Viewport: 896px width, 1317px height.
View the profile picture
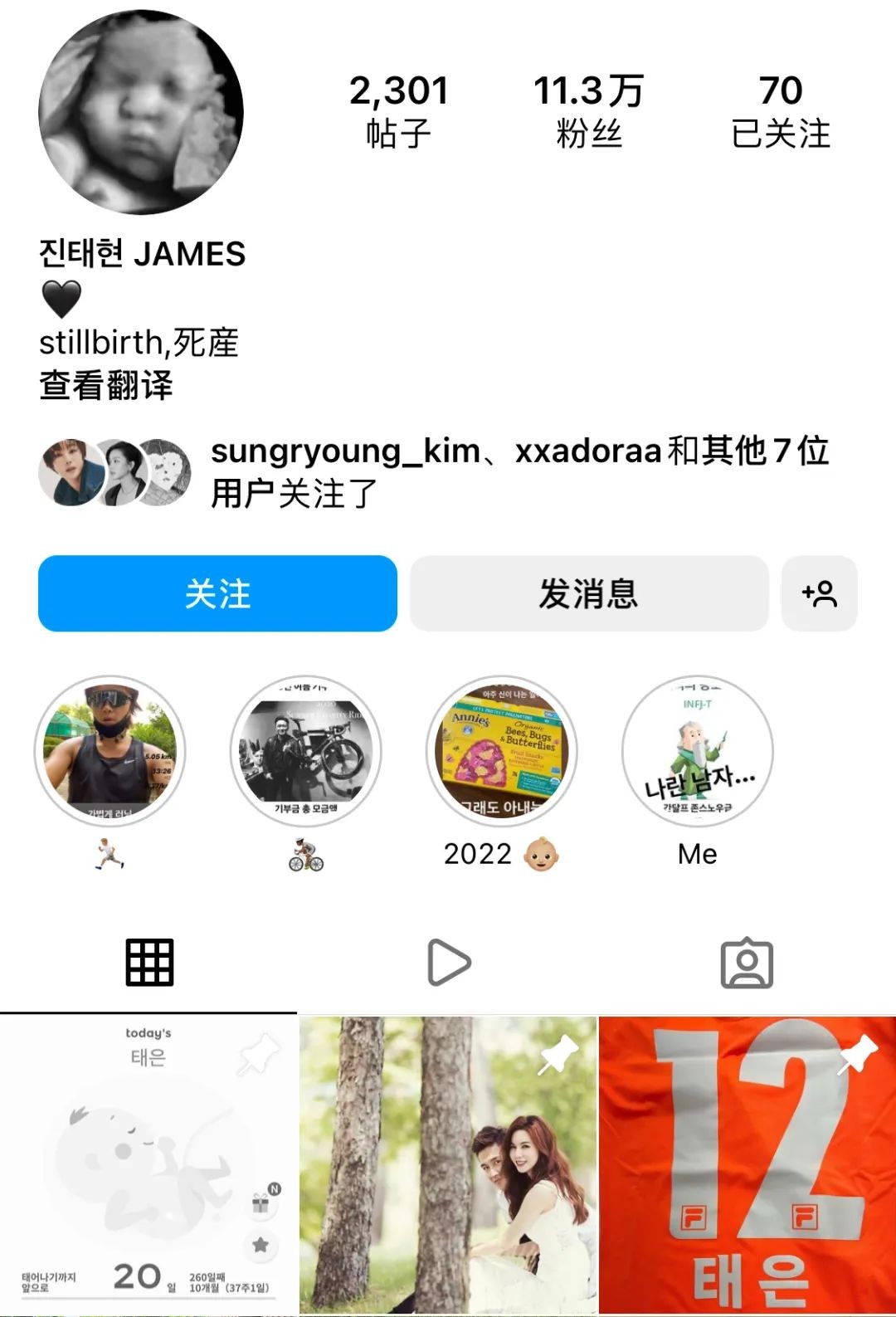pyautogui.click(x=141, y=112)
